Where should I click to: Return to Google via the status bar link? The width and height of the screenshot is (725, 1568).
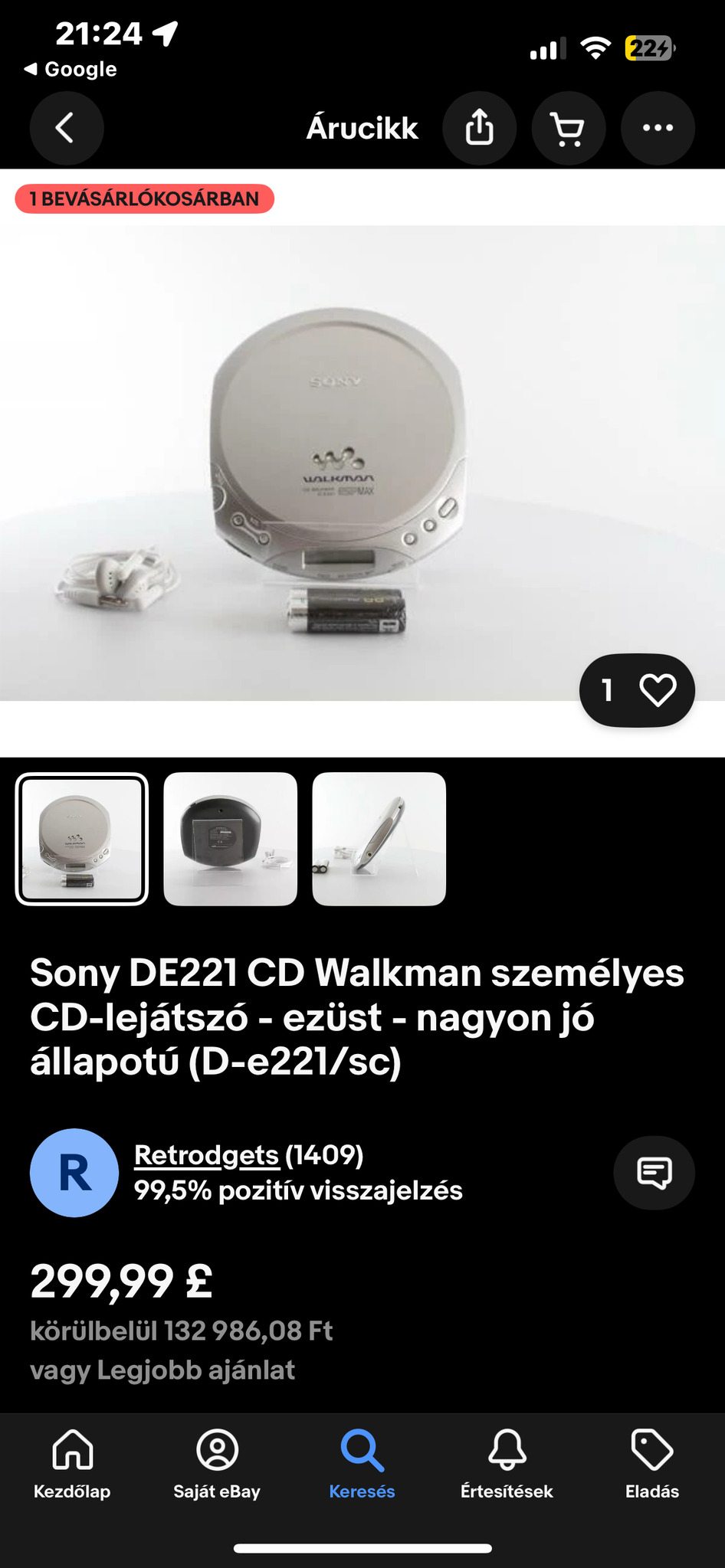click(x=71, y=69)
